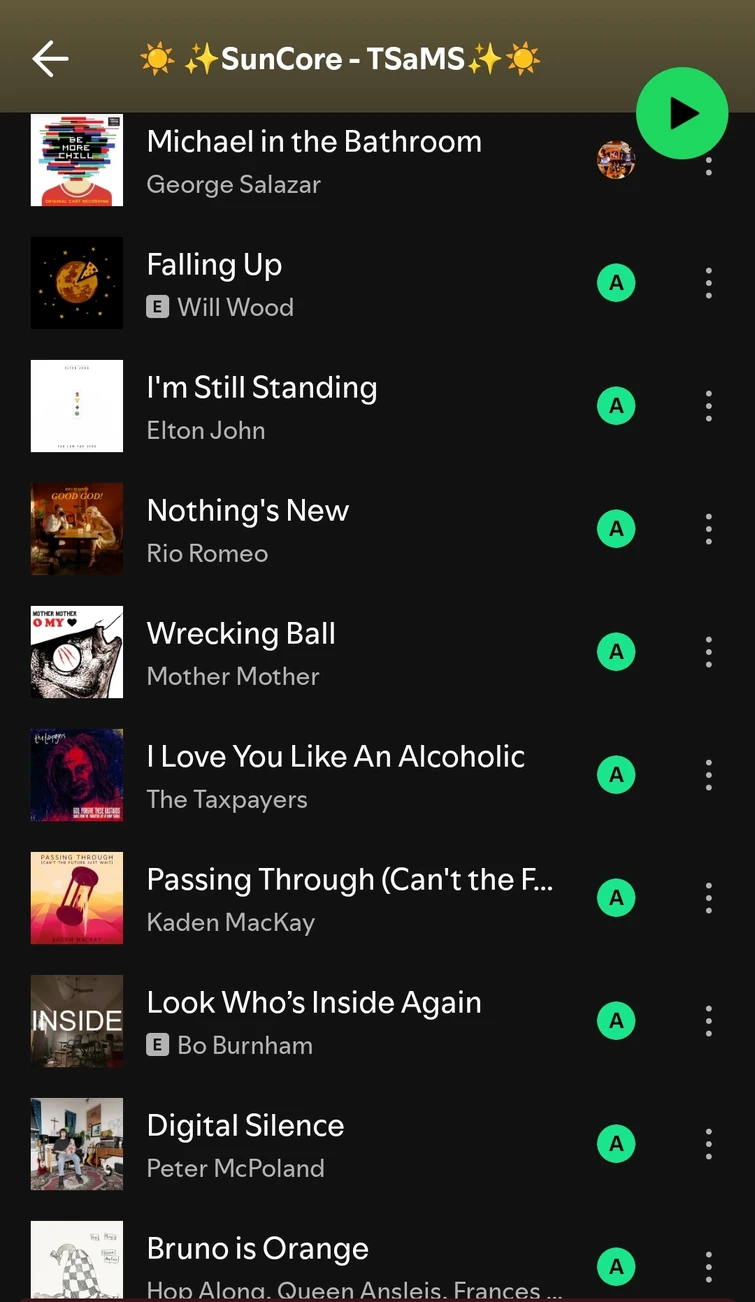The height and width of the screenshot is (1302, 755).
Task: Open options menu for I'm Still Standing
Action: (x=709, y=406)
